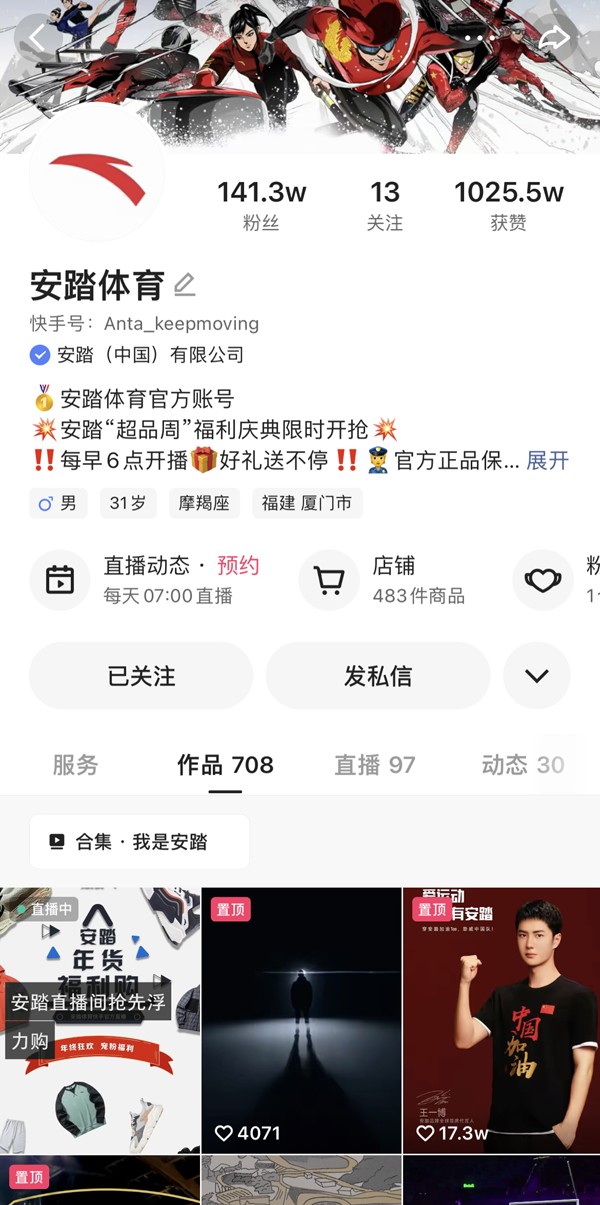Open the 安踏体育 profile avatar
This screenshot has height=1205, width=600.
pyautogui.click(x=97, y=174)
